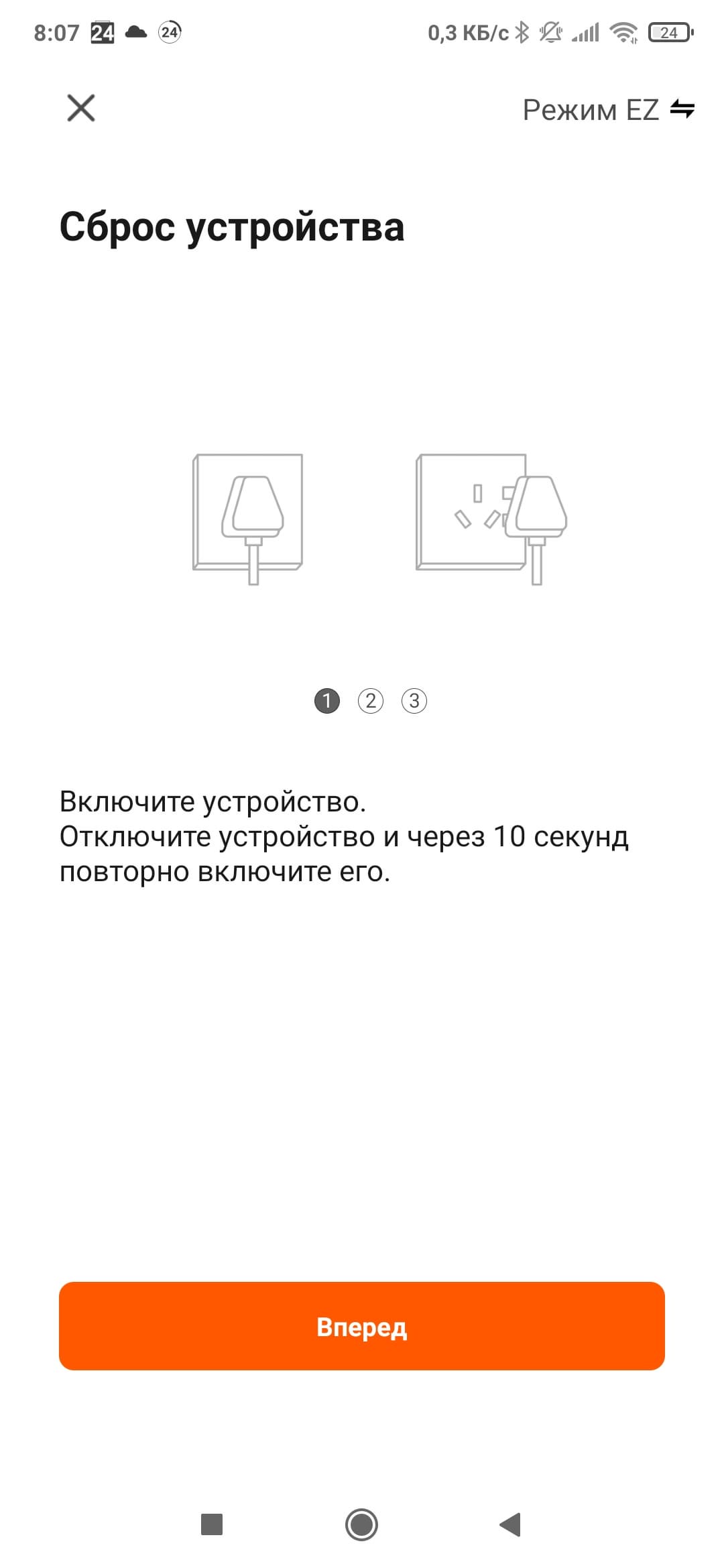
Task: Switch pairing mode via Режим EZ
Action: point(607,110)
